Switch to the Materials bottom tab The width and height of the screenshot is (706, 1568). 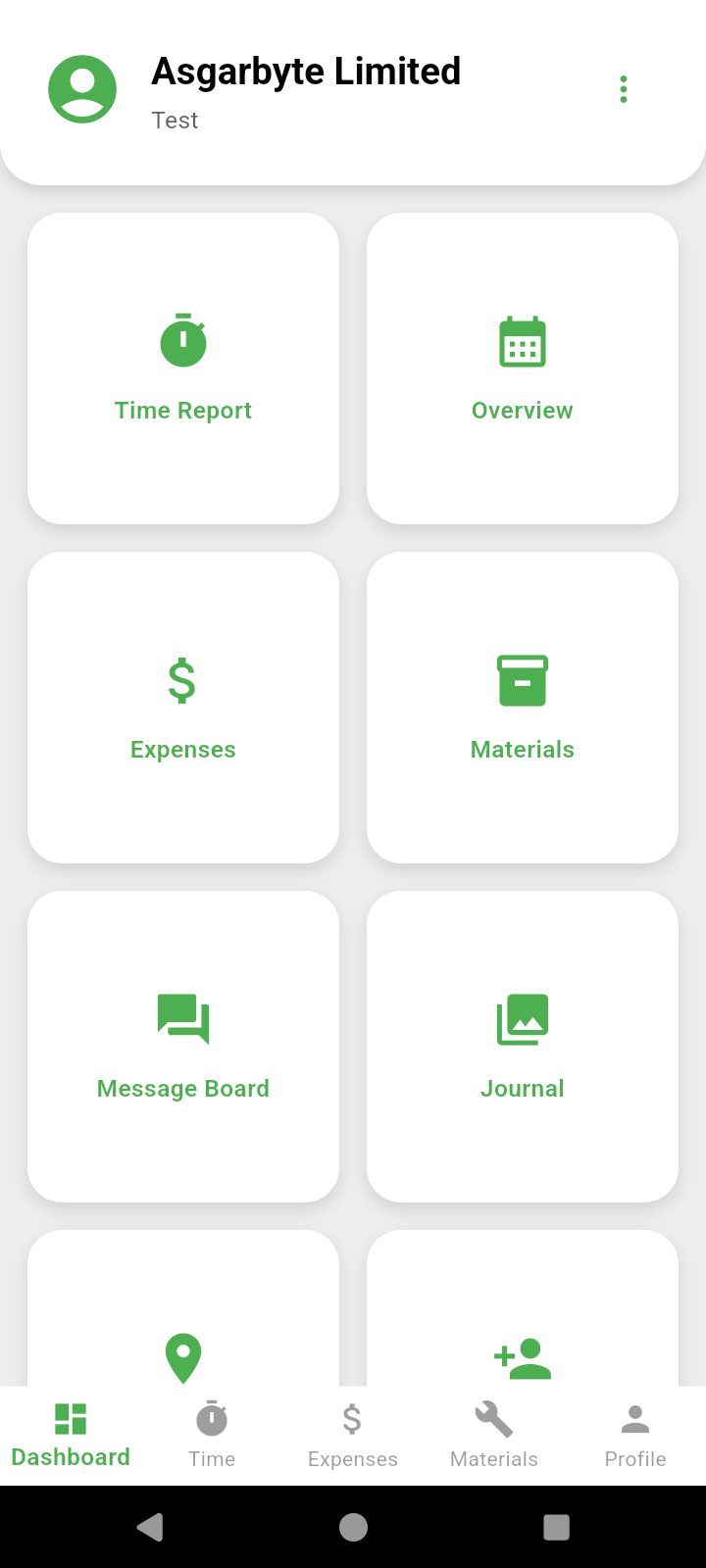[494, 1436]
